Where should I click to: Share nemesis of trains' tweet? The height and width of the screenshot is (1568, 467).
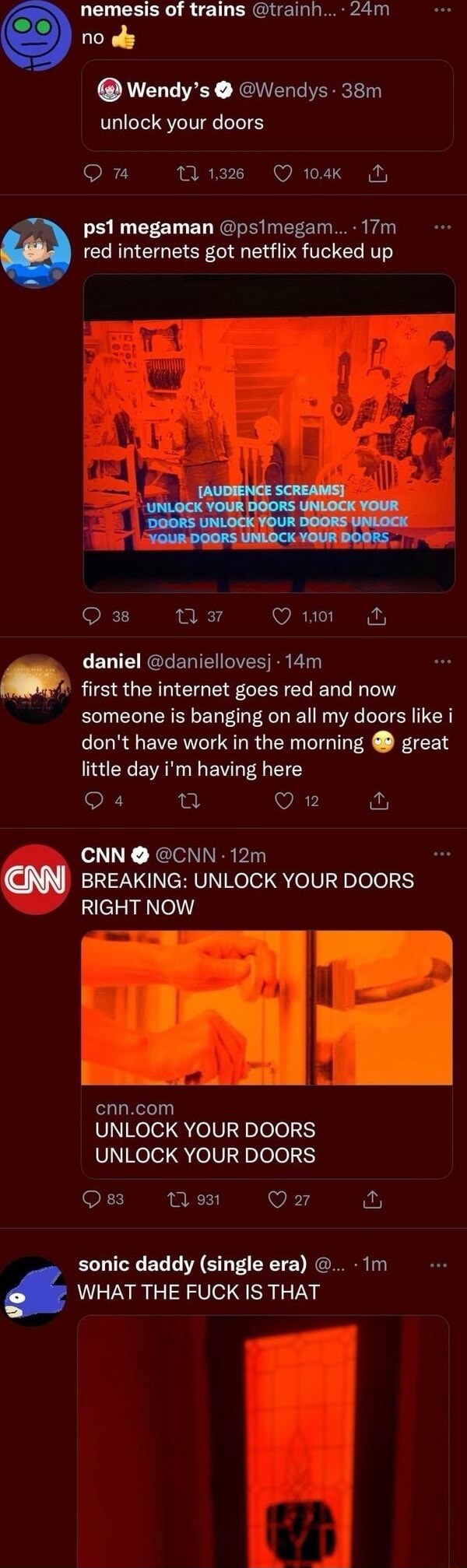coord(377,174)
